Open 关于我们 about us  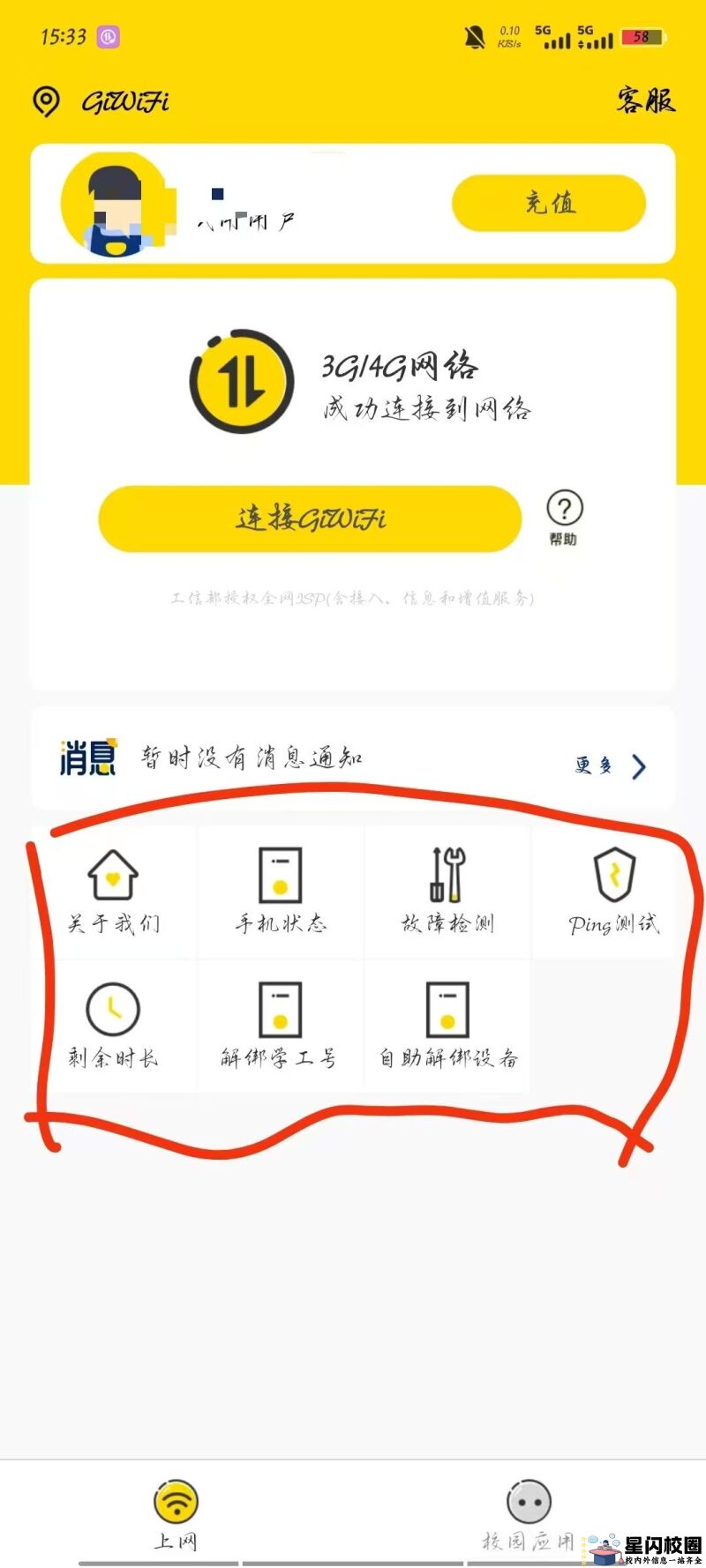point(113,892)
